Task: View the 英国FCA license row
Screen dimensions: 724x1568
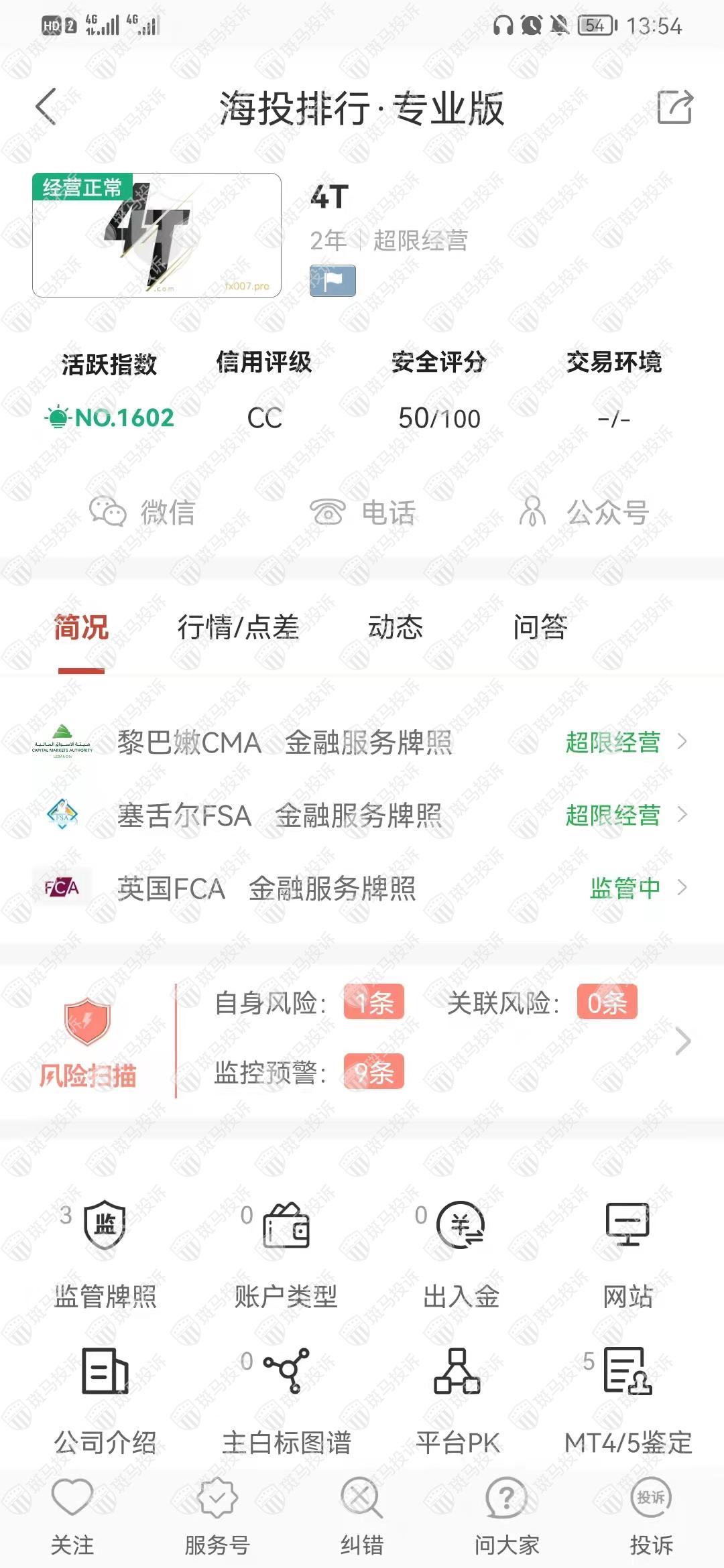Action: click(x=362, y=889)
